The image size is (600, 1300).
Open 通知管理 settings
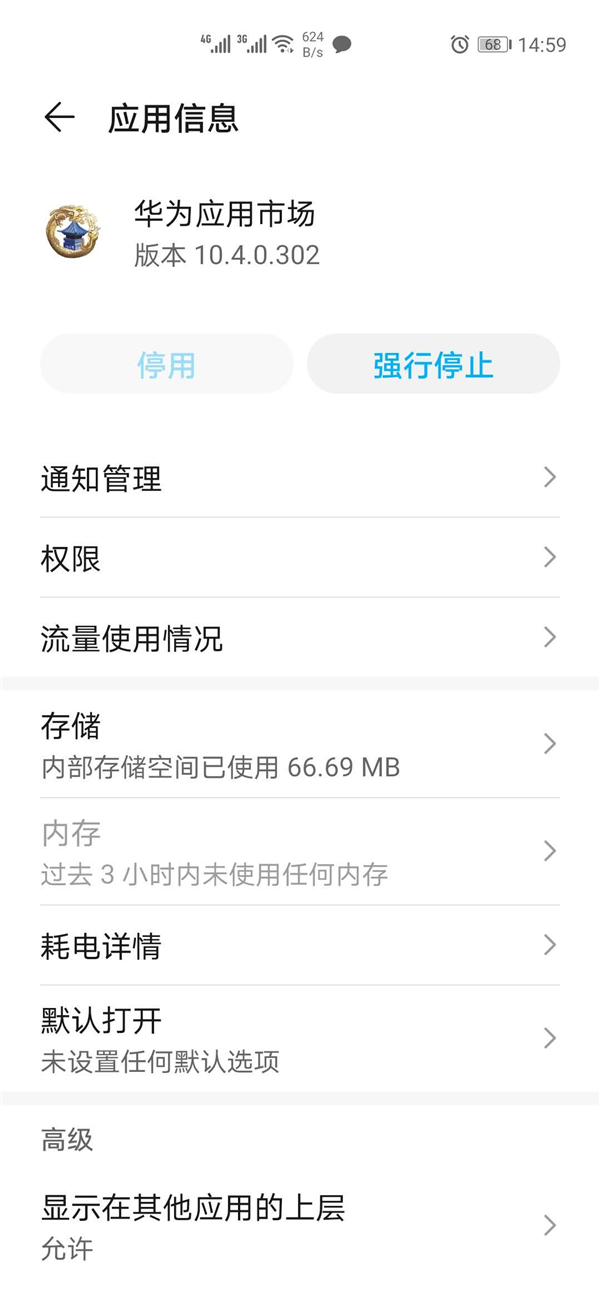300,478
